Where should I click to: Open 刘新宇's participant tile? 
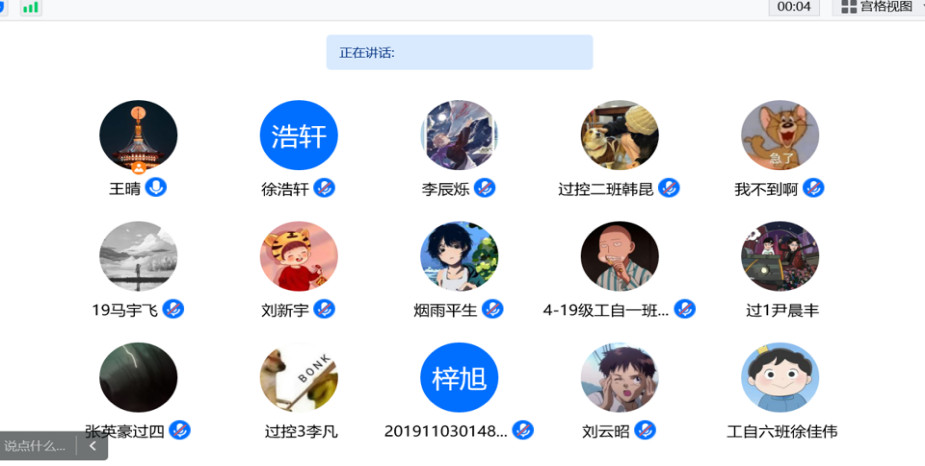pos(298,257)
